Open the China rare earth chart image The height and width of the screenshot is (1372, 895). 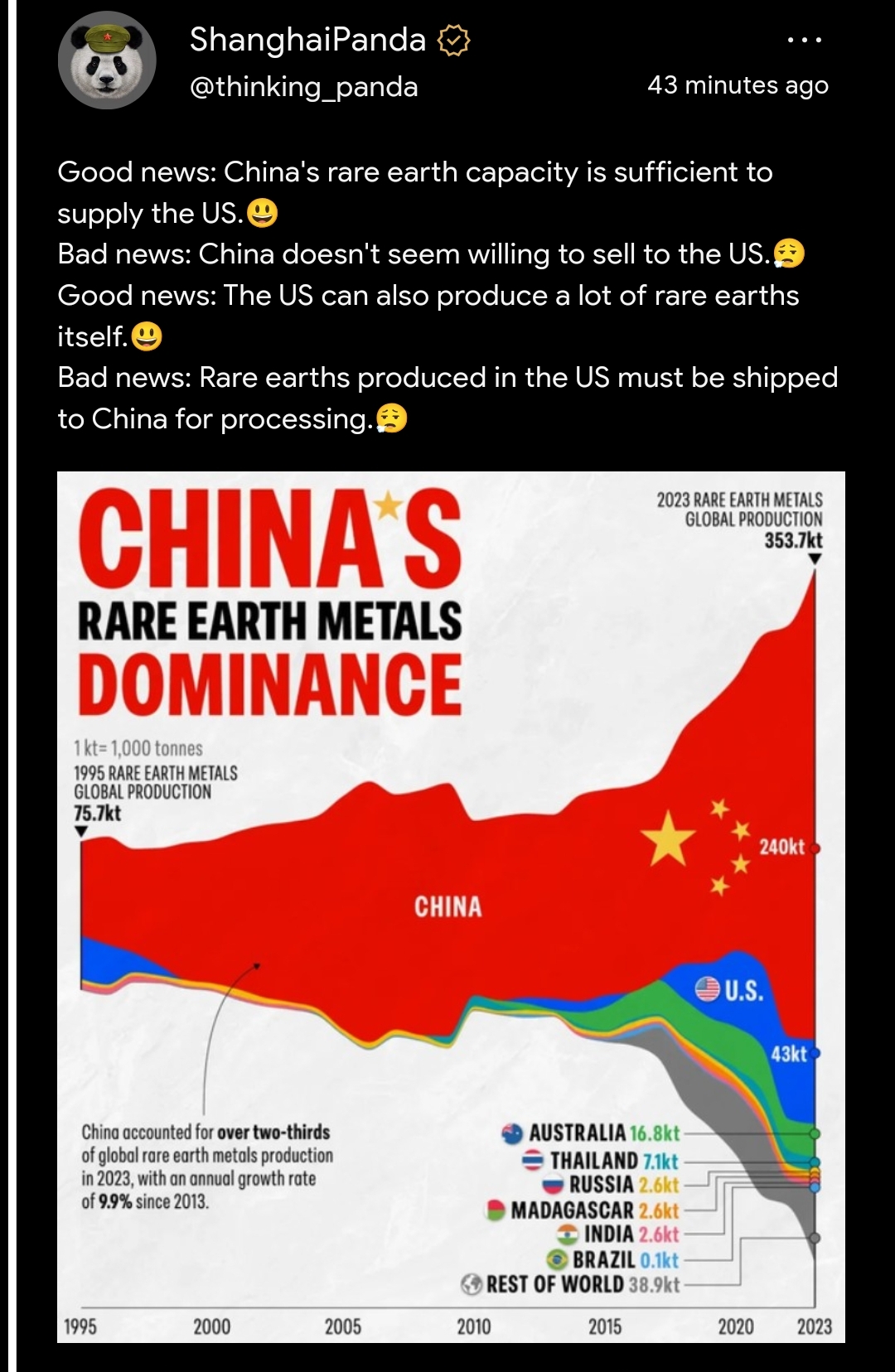pos(451,906)
